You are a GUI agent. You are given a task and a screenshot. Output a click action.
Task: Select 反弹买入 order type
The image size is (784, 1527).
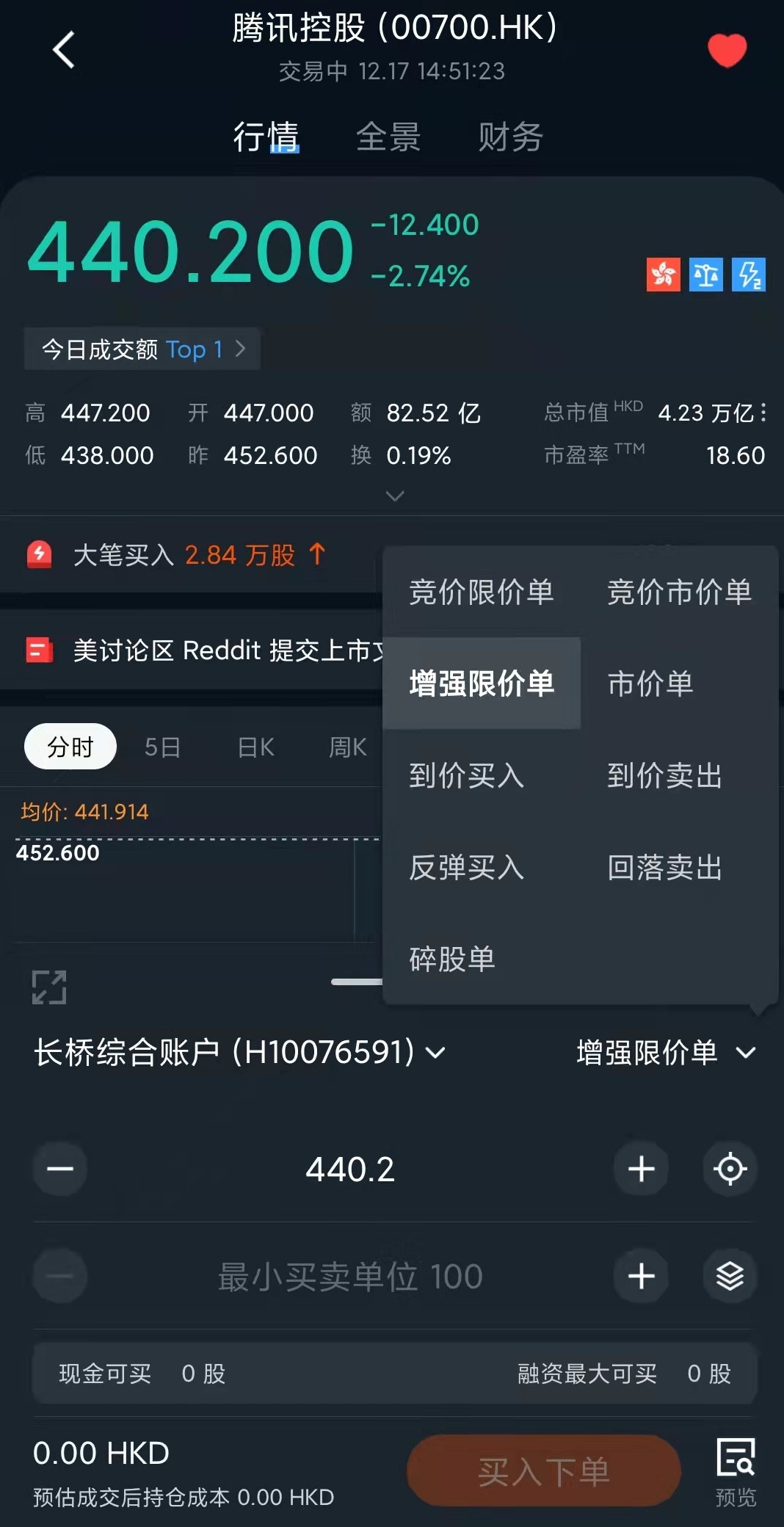[467, 867]
